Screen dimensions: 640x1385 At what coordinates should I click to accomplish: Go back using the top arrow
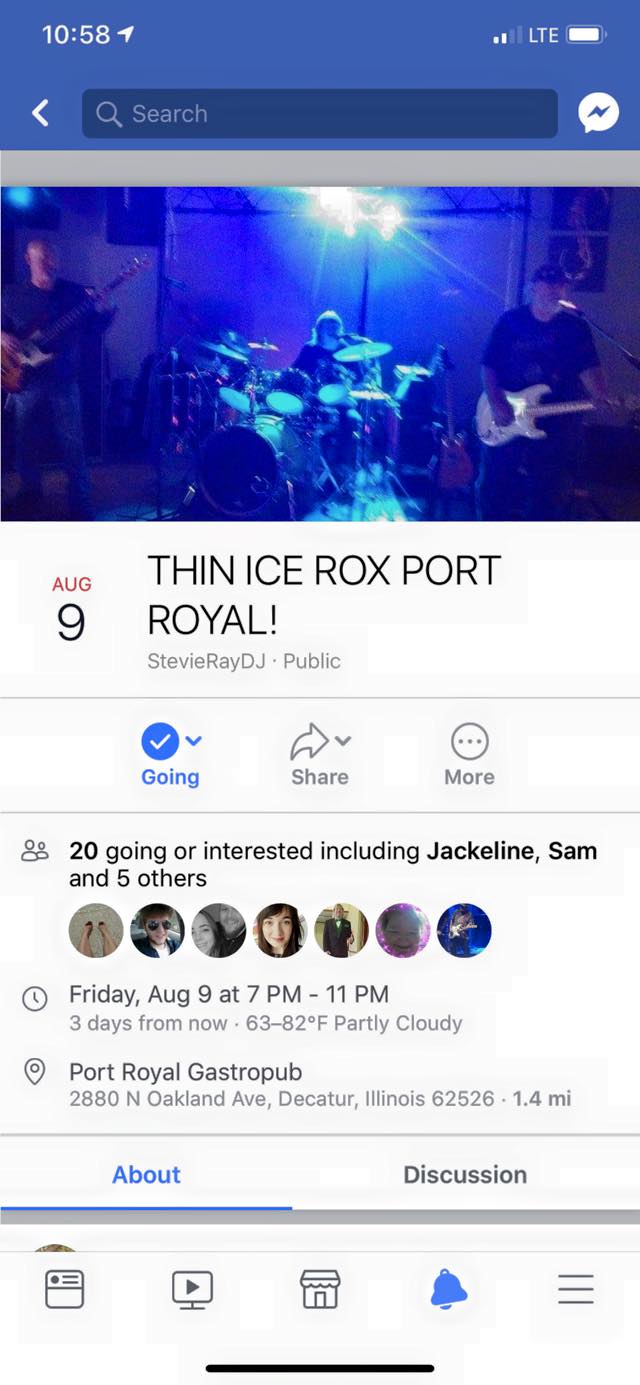pyautogui.click(x=40, y=114)
